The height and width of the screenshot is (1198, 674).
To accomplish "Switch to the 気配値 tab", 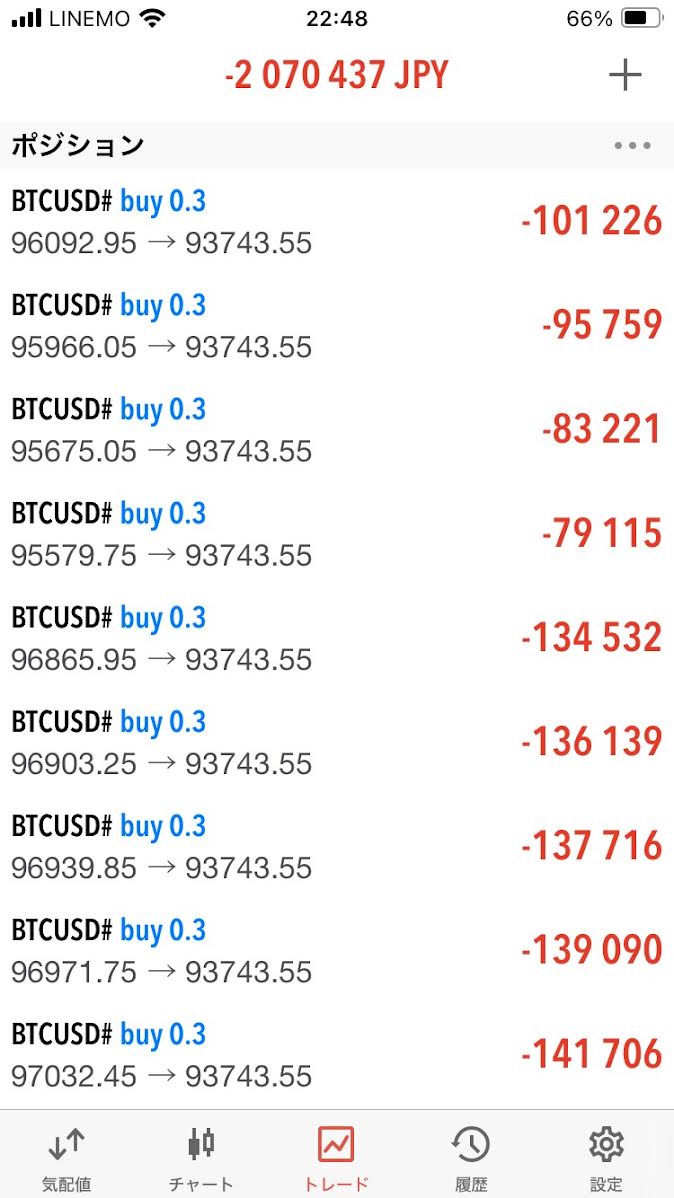I will [67, 1158].
